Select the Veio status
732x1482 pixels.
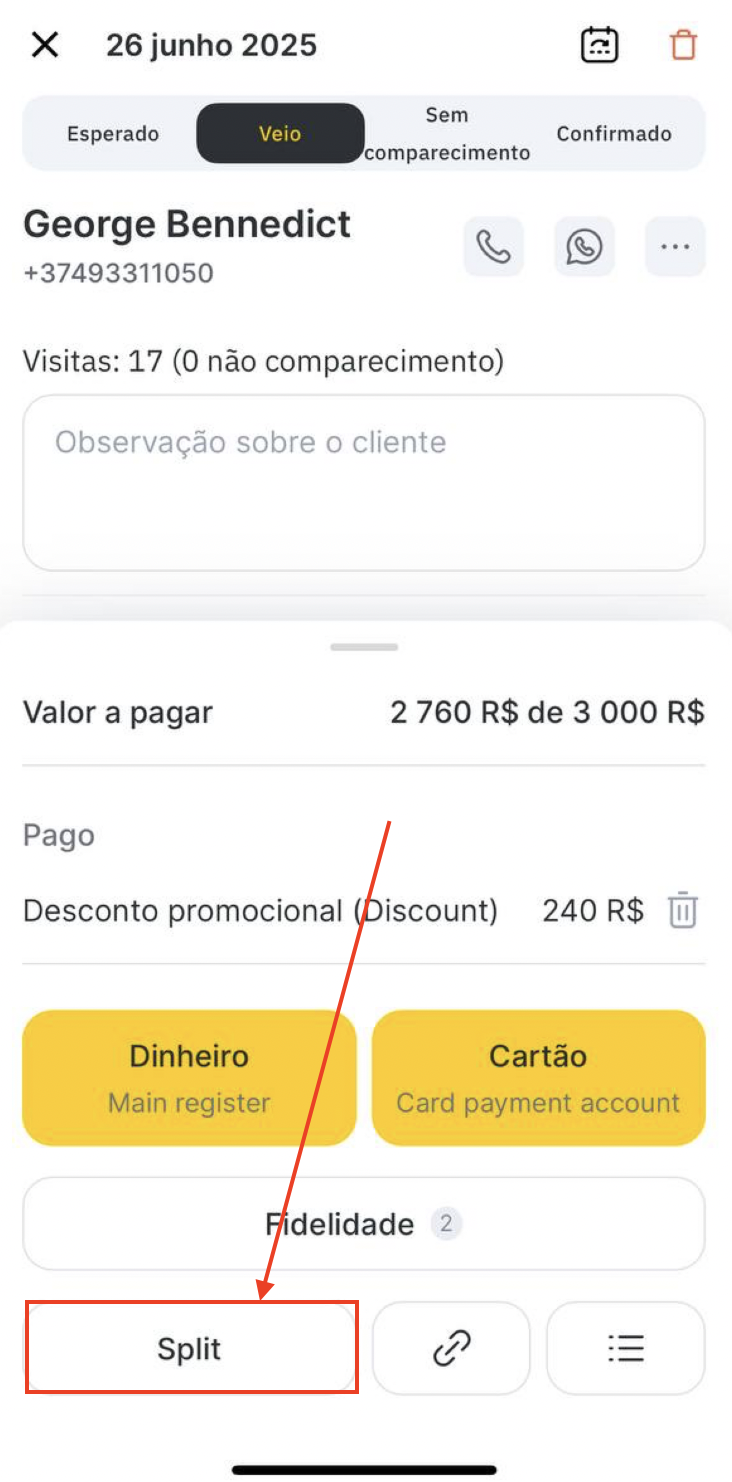click(x=280, y=134)
